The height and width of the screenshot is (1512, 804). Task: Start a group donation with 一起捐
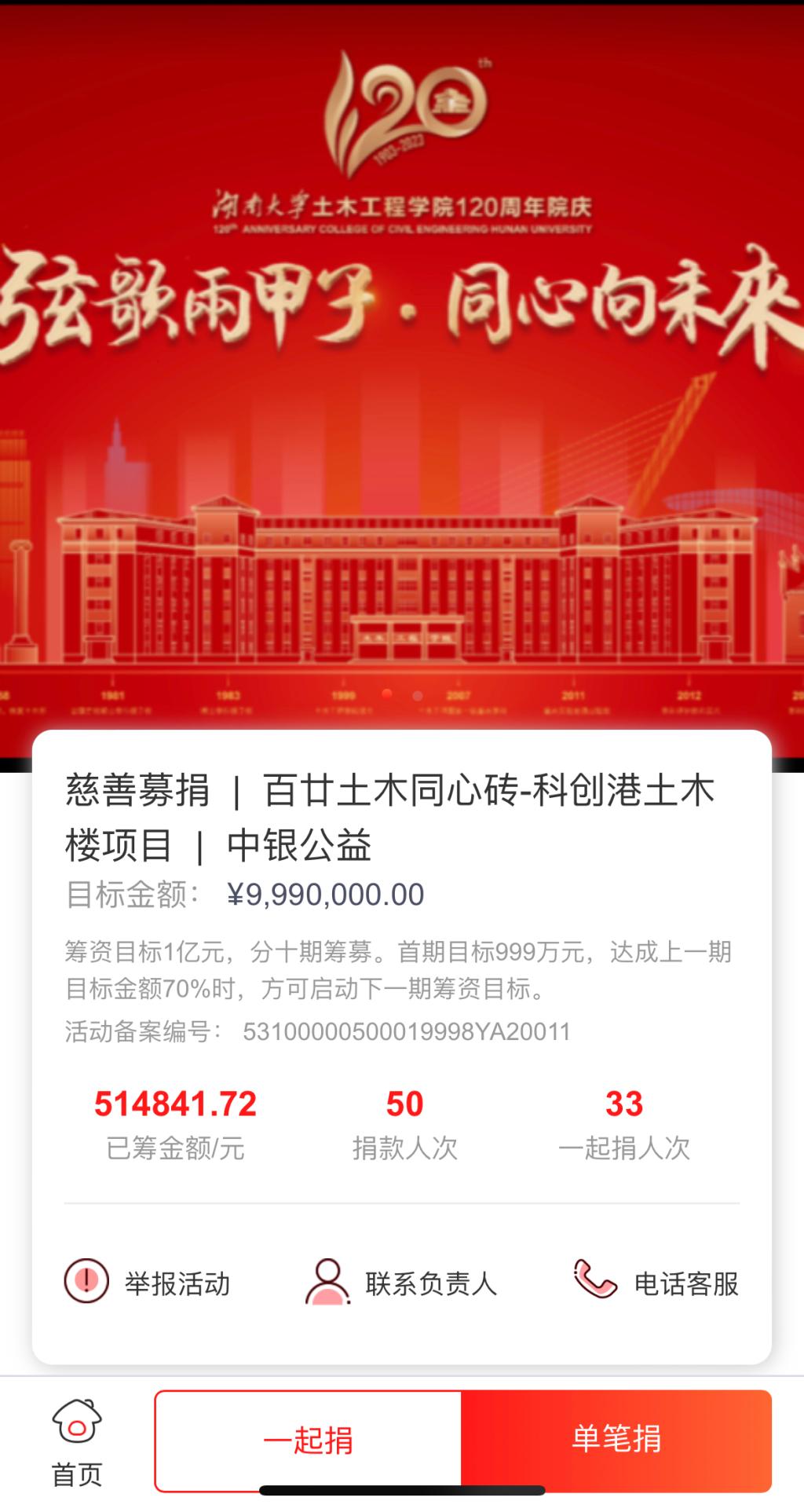coord(308,1441)
